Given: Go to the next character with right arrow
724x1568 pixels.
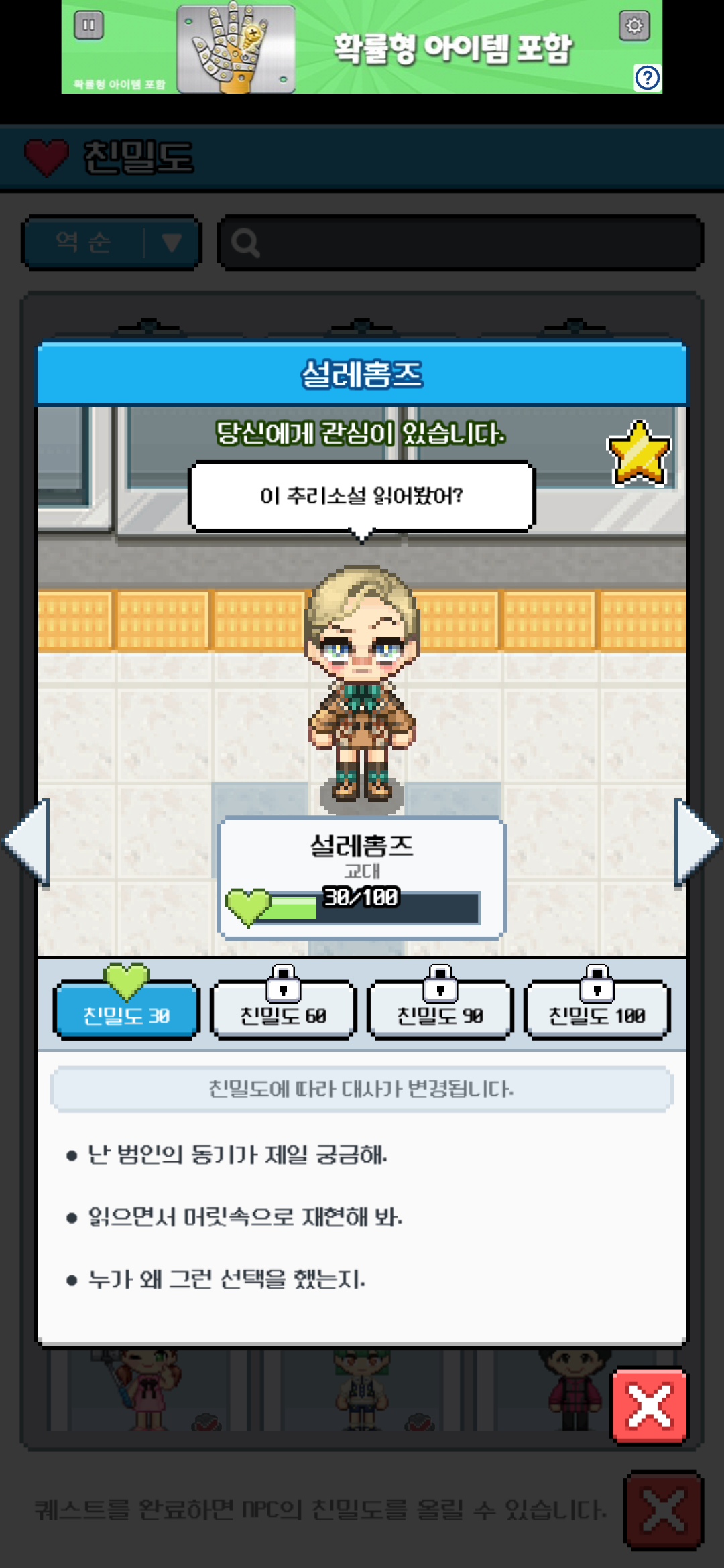Looking at the screenshot, I should click(x=696, y=842).
